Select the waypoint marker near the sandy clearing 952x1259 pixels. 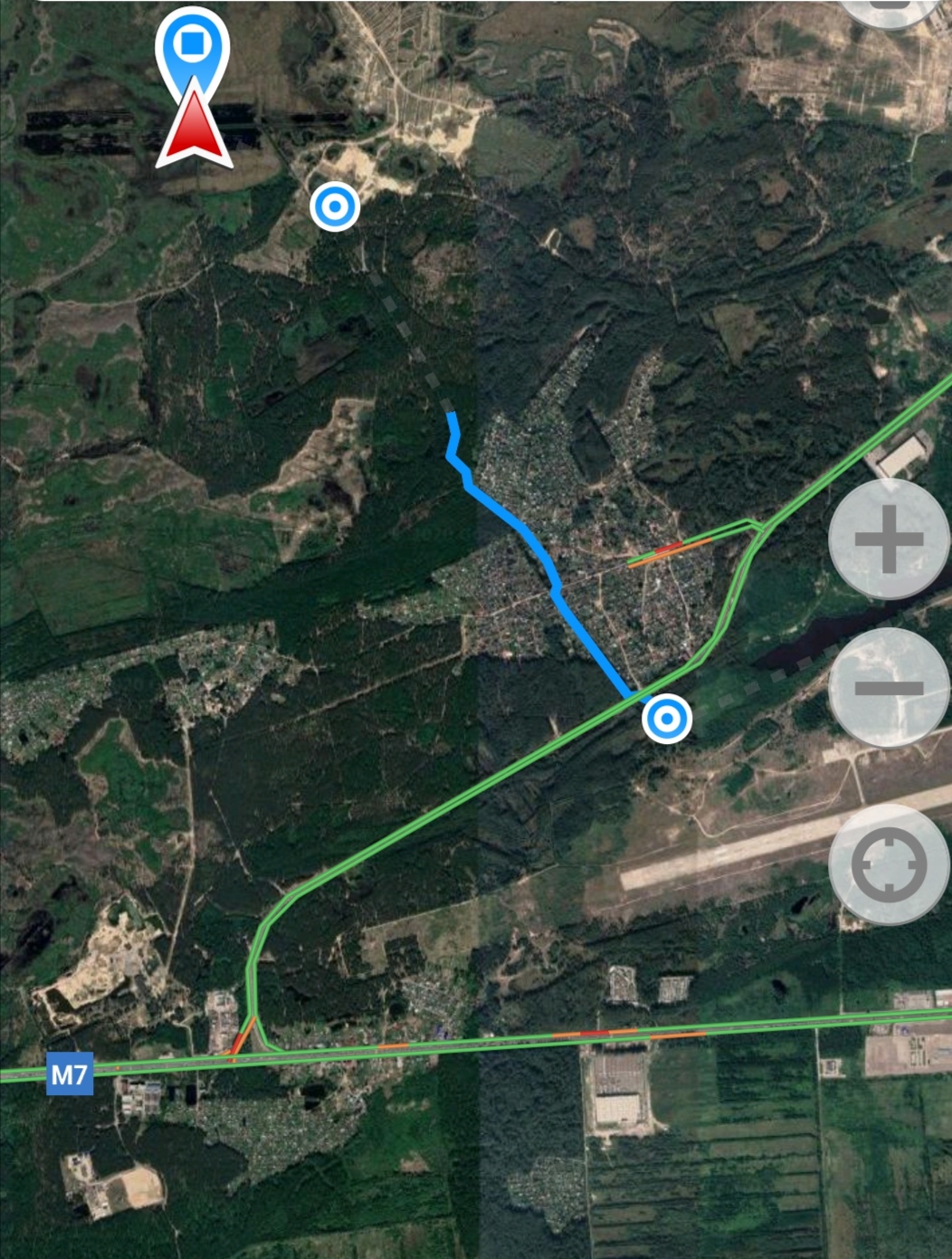pyautogui.click(x=335, y=207)
